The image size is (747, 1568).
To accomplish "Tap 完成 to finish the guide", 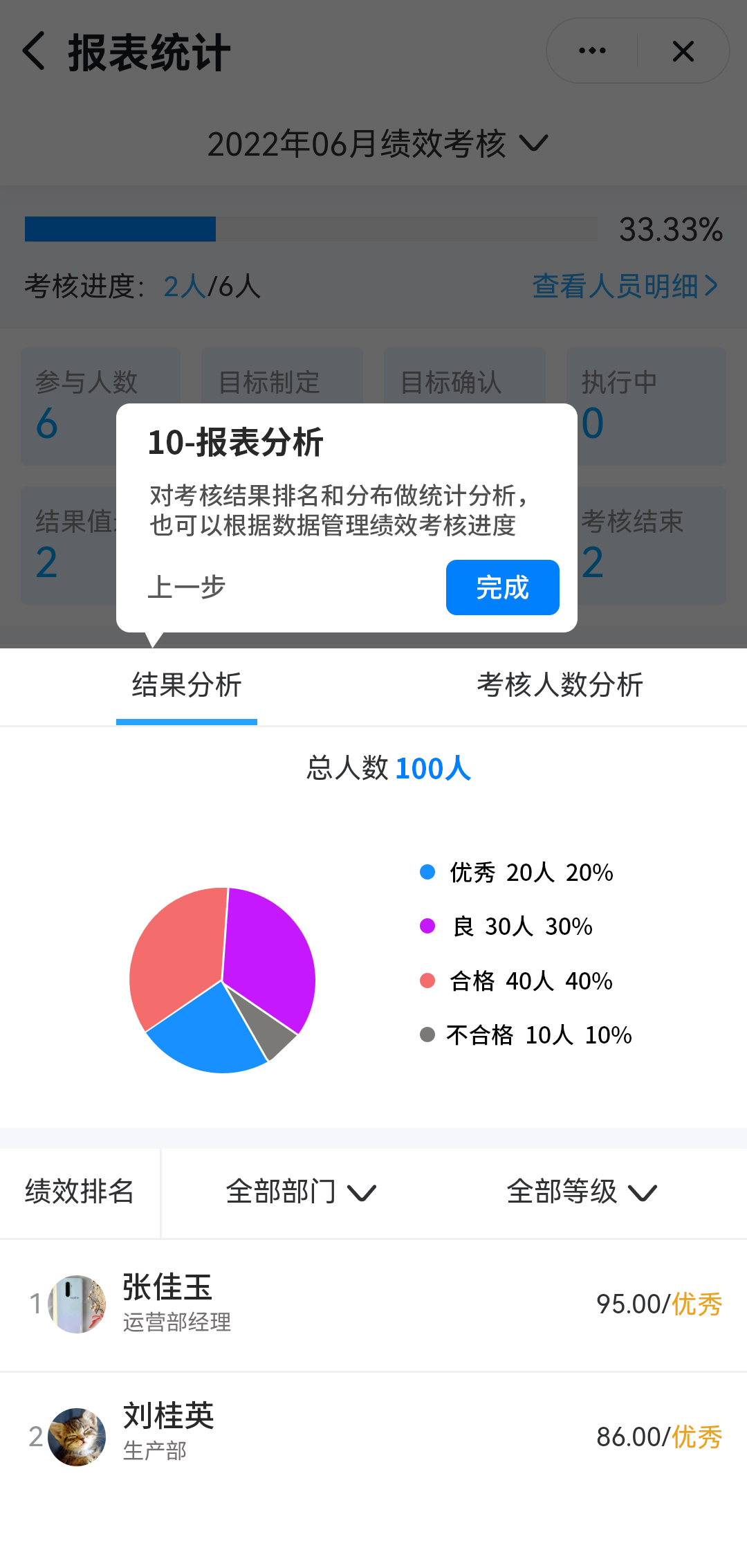I will (502, 587).
